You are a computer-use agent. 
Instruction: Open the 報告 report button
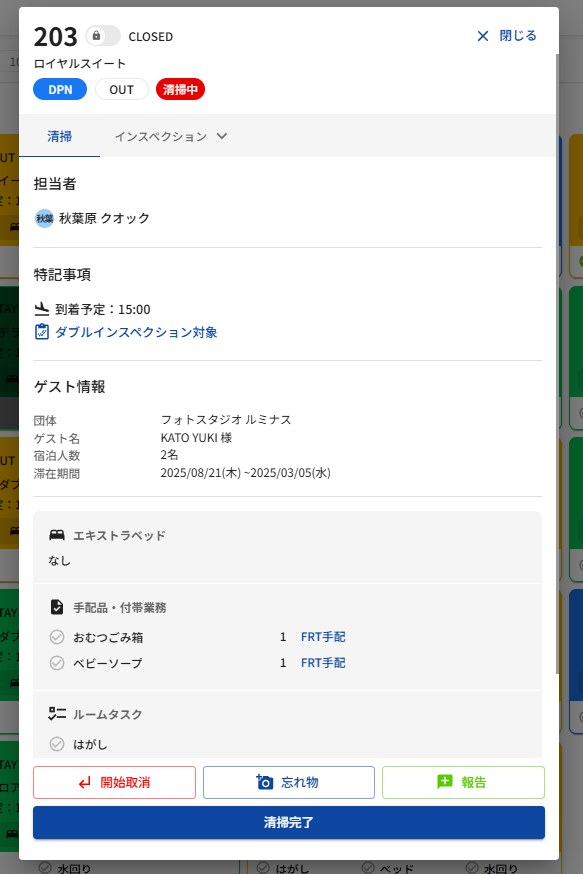(463, 783)
